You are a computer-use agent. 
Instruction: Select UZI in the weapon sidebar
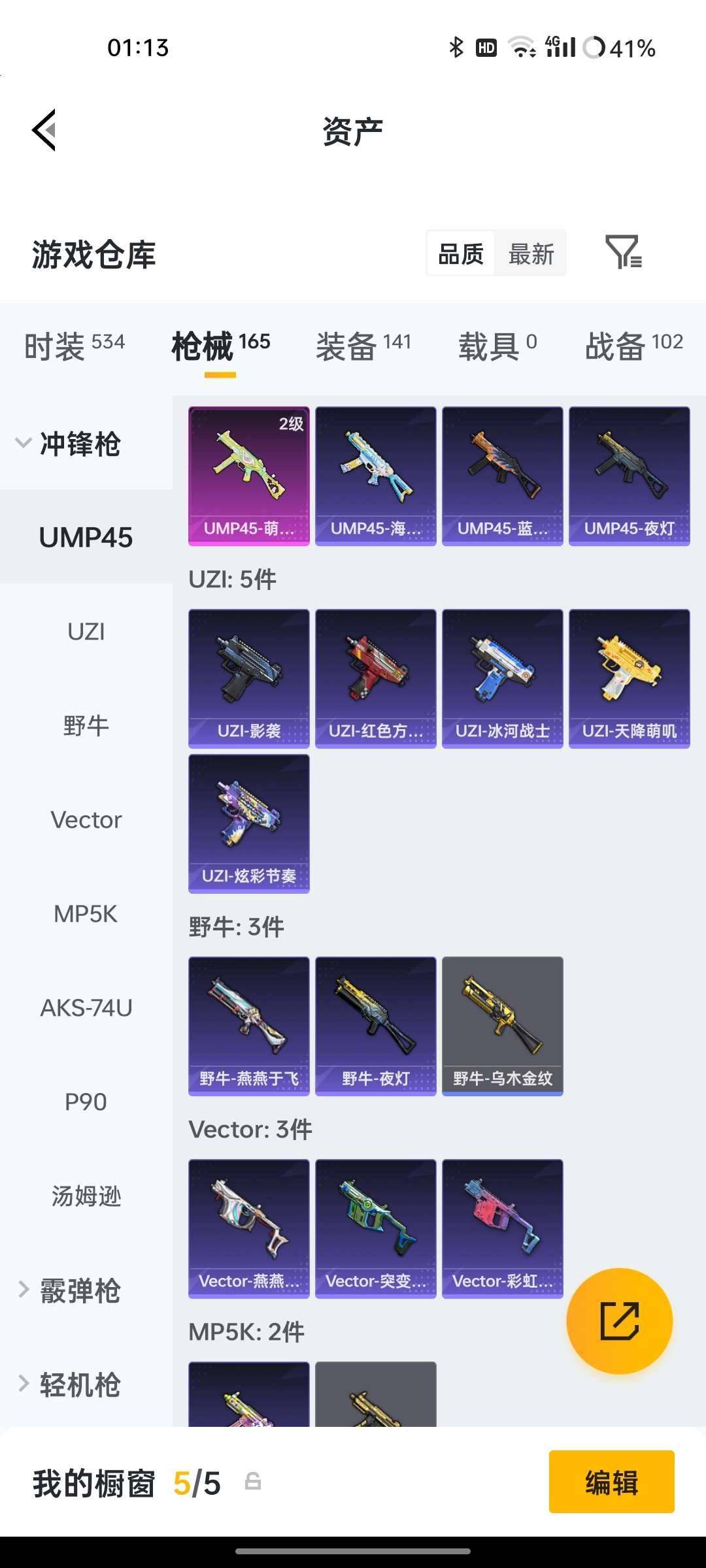pos(86,631)
